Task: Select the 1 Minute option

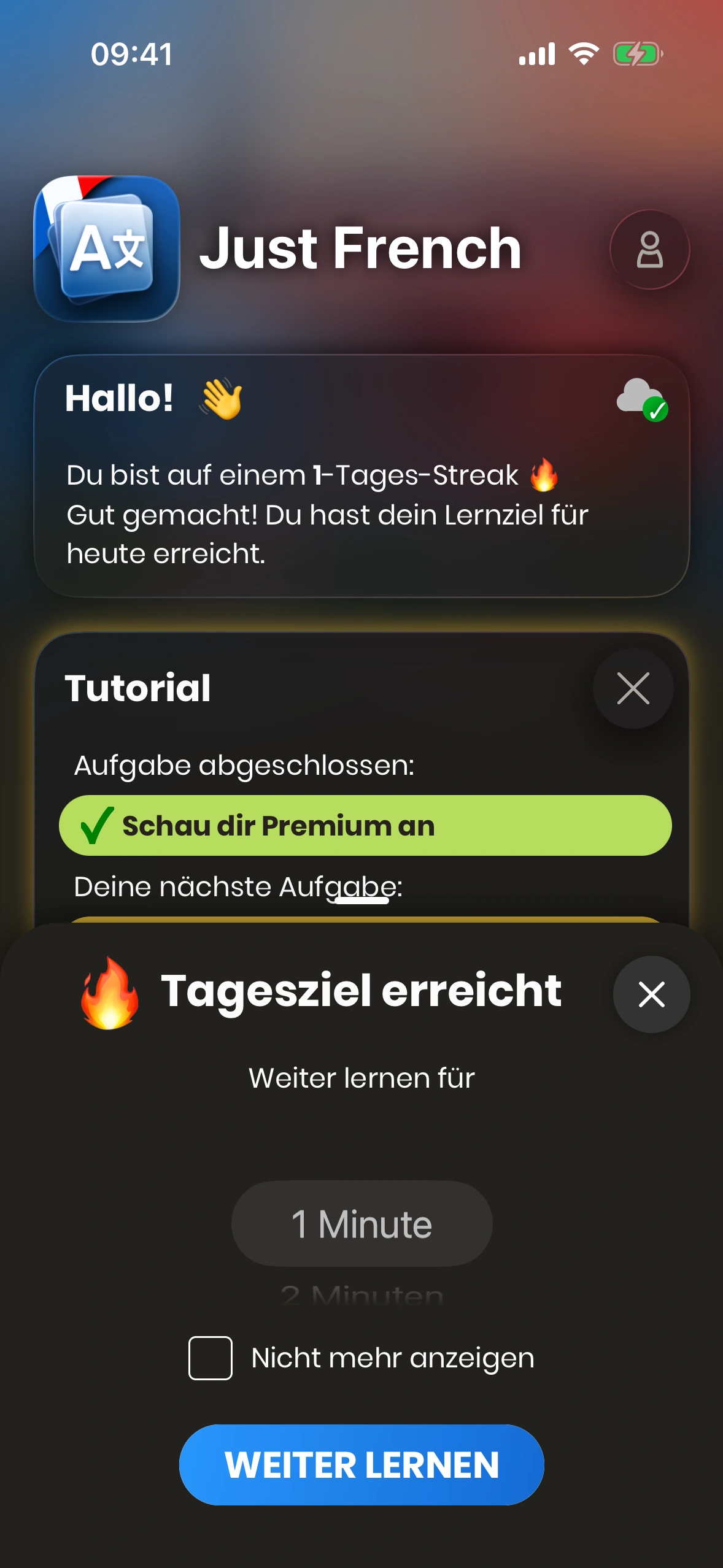Action: point(361,1224)
